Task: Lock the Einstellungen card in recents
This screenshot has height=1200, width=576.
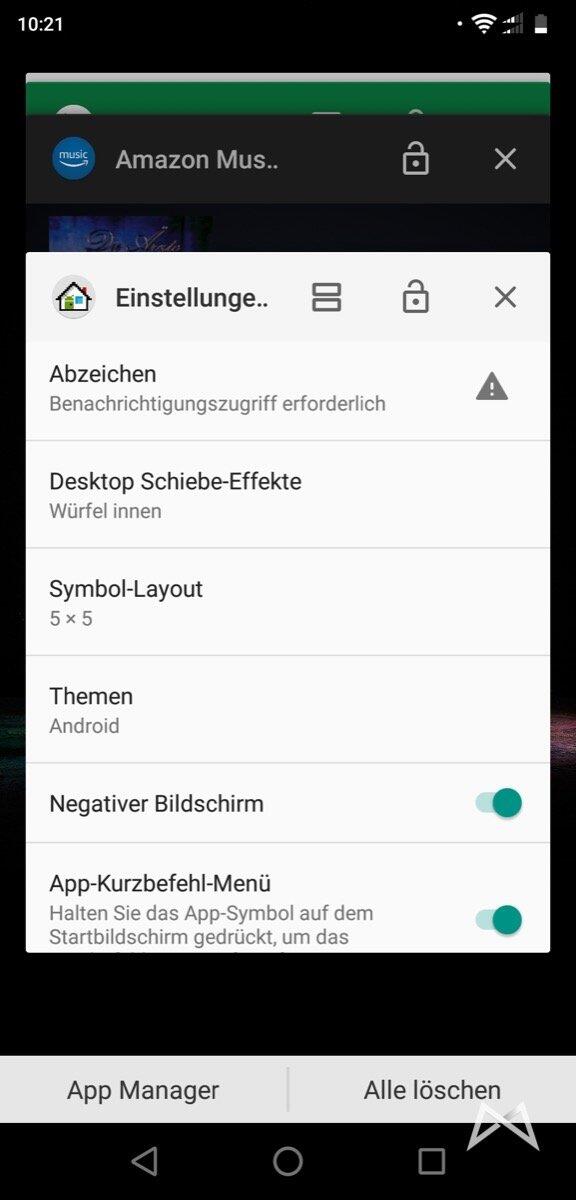Action: tap(416, 296)
